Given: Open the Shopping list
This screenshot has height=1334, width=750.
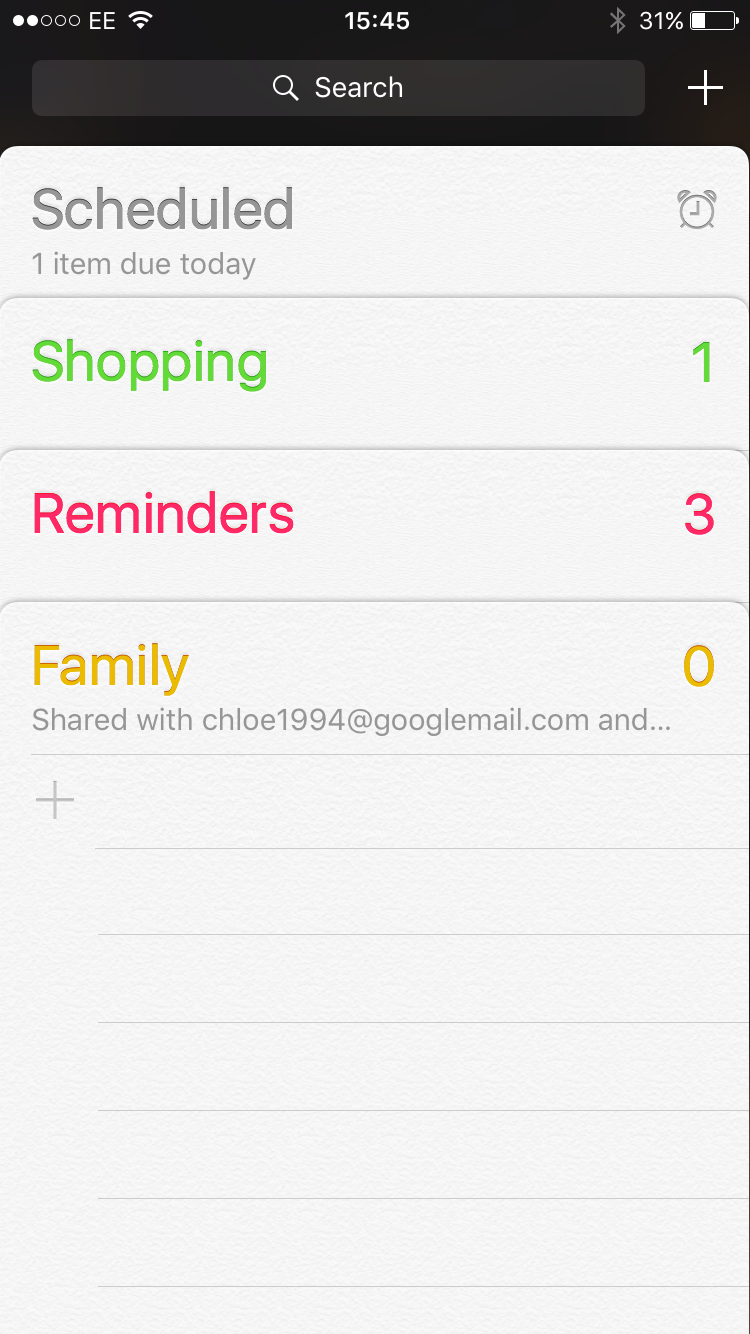Looking at the screenshot, I should click(375, 374).
